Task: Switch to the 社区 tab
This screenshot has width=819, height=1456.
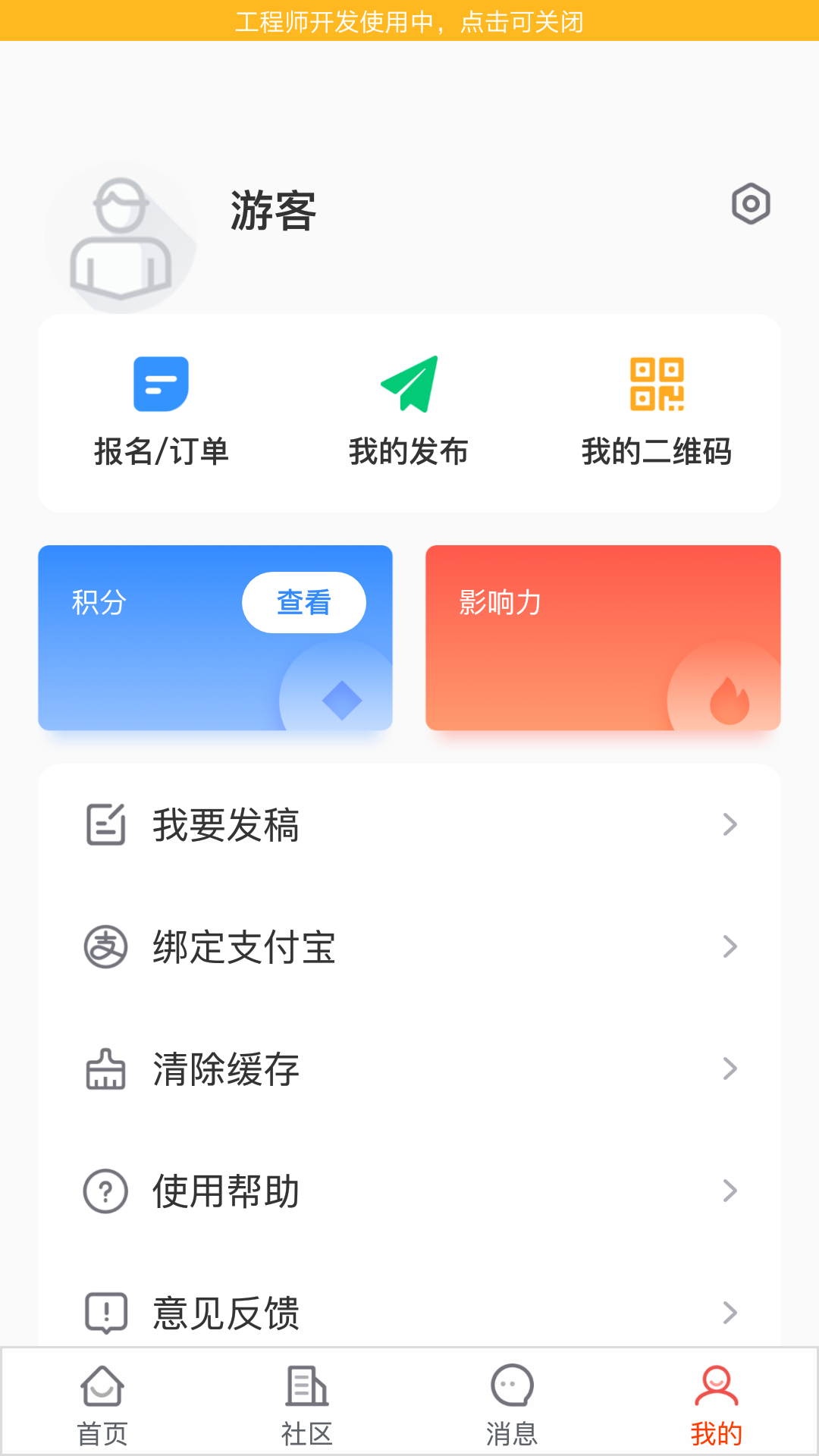Action: (x=307, y=1405)
